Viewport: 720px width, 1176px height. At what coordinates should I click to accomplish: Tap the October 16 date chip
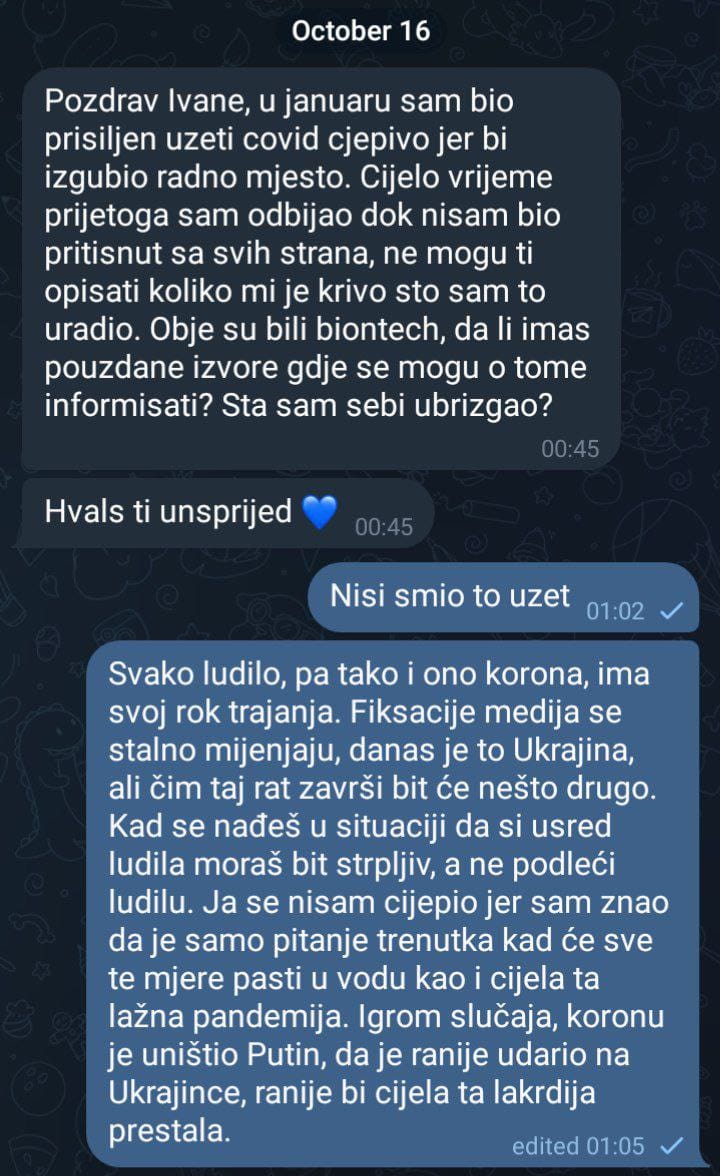pyautogui.click(x=360, y=31)
